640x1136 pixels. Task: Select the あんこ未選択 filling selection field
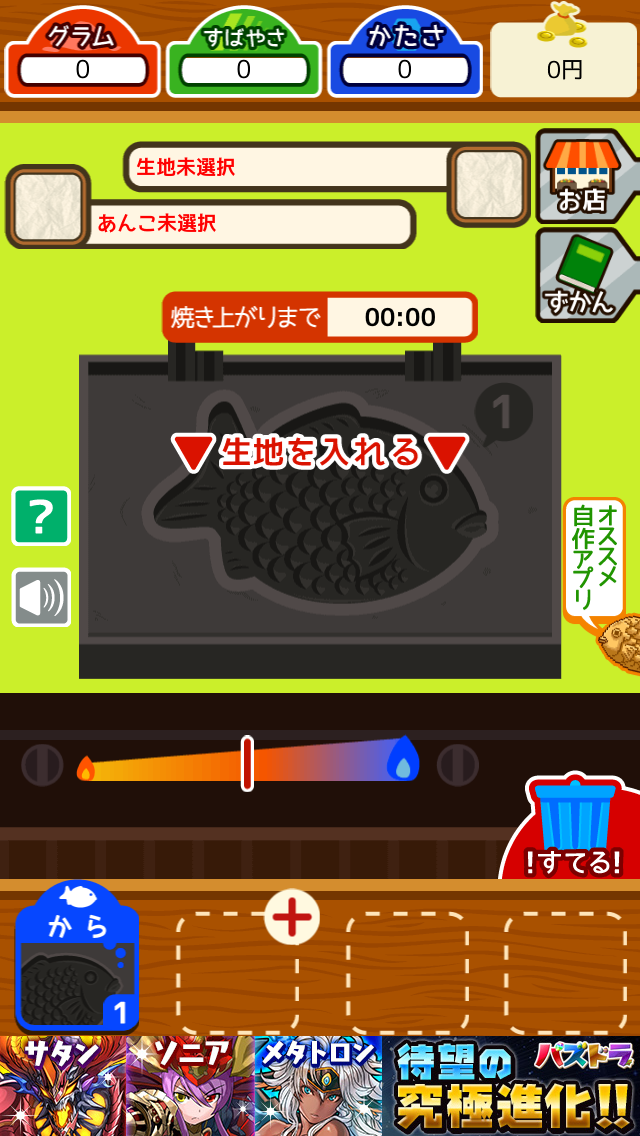click(250, 223)
